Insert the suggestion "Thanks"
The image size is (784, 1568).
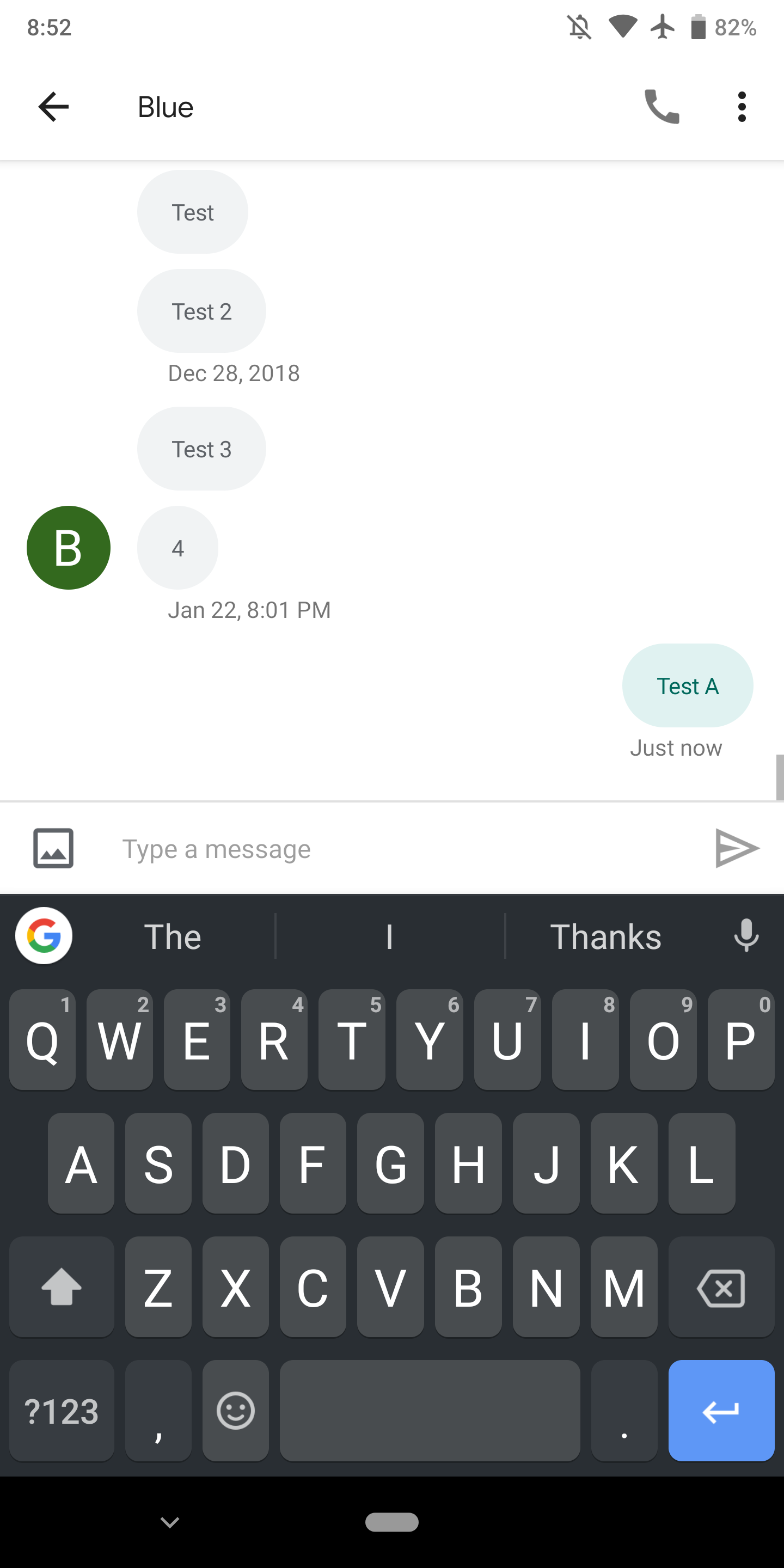605,936
